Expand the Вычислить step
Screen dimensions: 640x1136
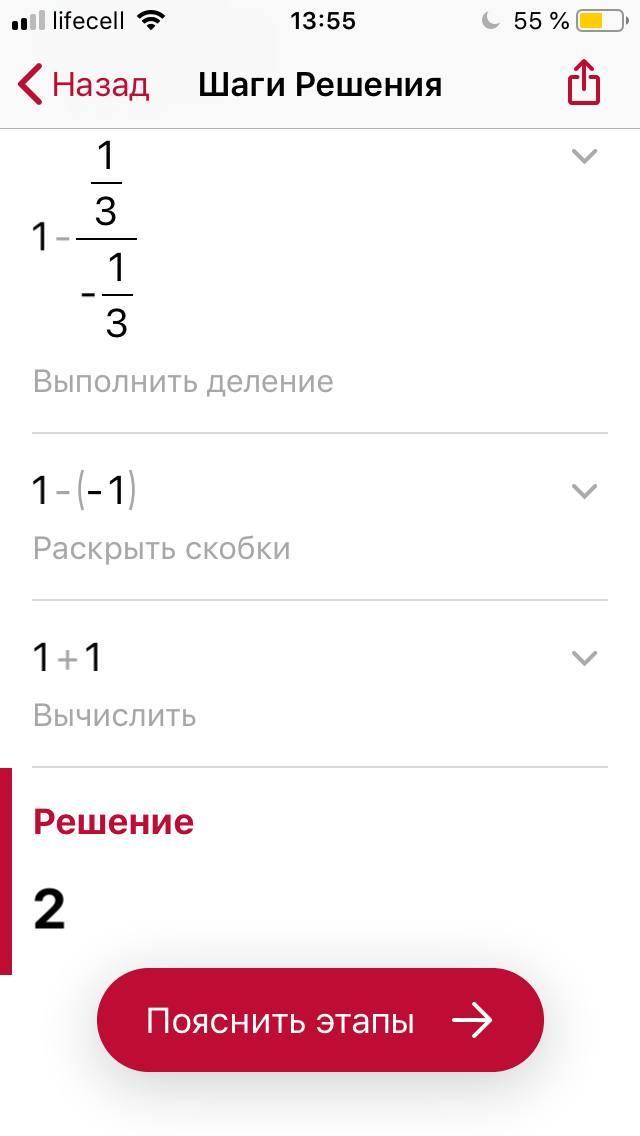point(583,658)
